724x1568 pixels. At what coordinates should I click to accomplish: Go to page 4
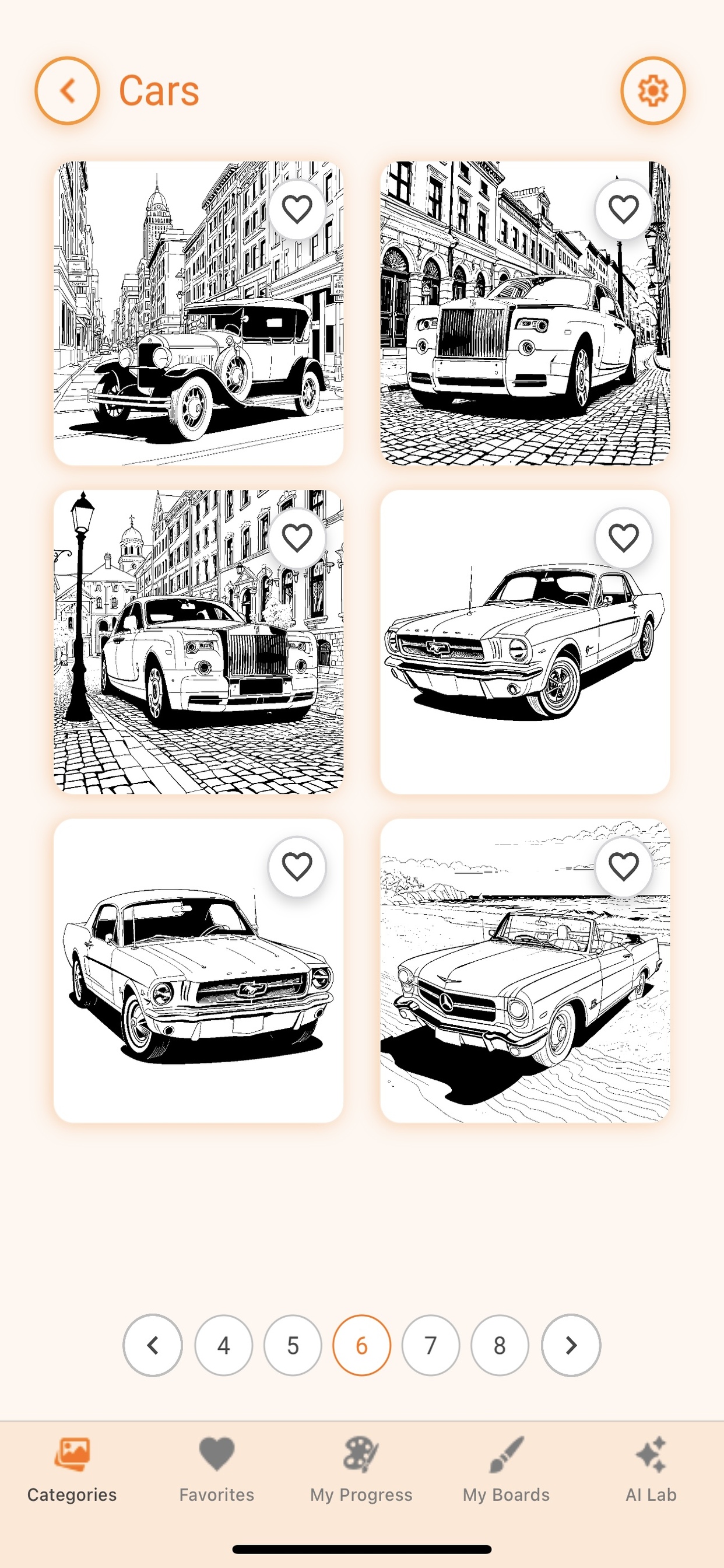point(223,1345)
